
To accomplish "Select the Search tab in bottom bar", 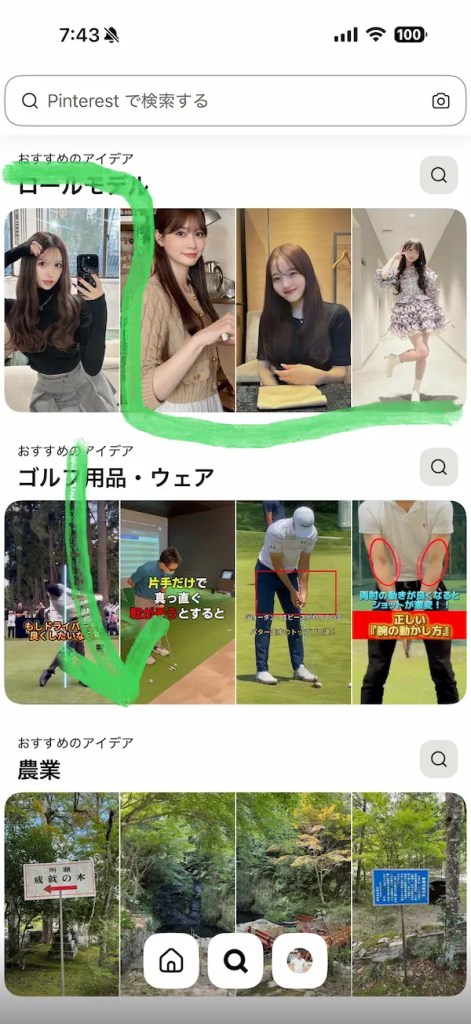I will click(235, 961).
